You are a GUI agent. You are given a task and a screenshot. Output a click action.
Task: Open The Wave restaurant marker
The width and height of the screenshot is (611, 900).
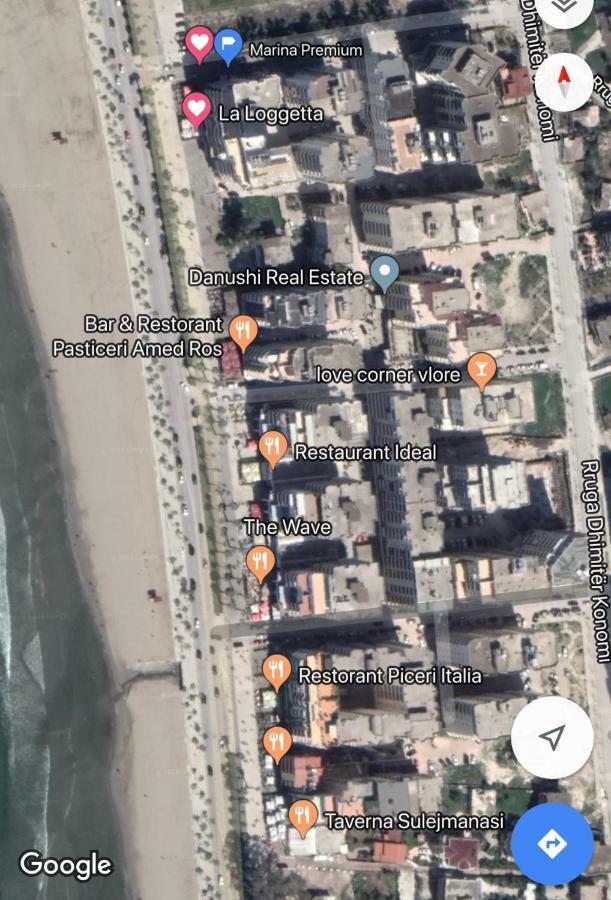pos(260,562)
